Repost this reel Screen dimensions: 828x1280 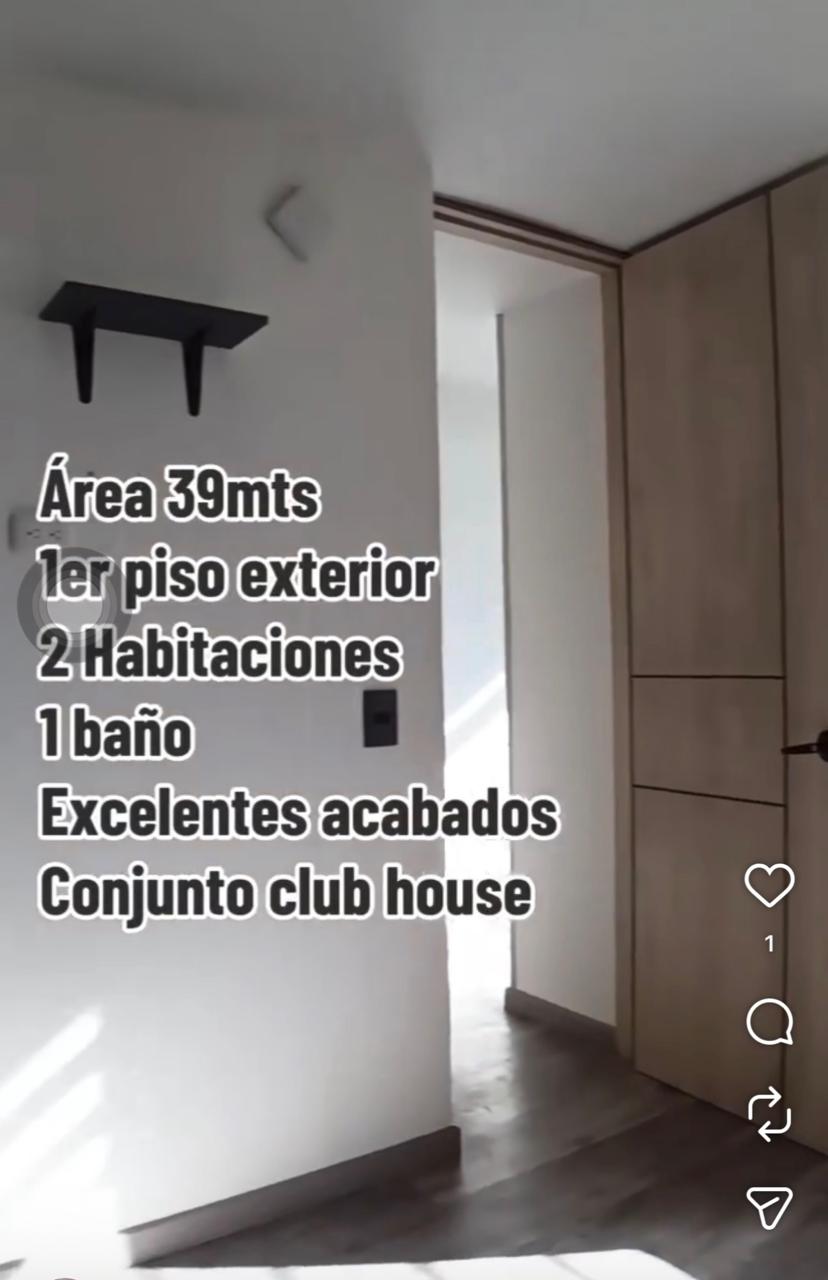769,1115
